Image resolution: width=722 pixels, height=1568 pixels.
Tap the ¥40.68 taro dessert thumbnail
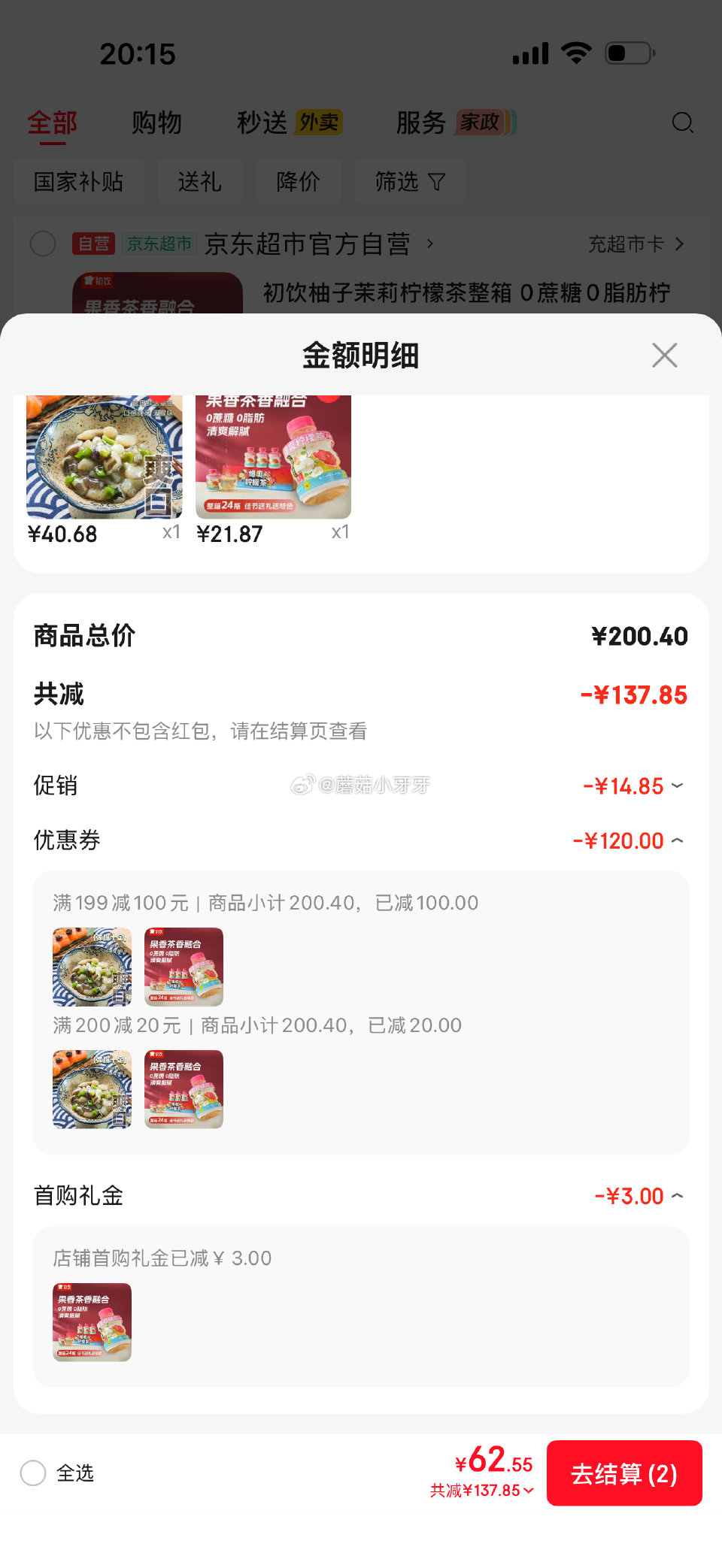(103, 457)
